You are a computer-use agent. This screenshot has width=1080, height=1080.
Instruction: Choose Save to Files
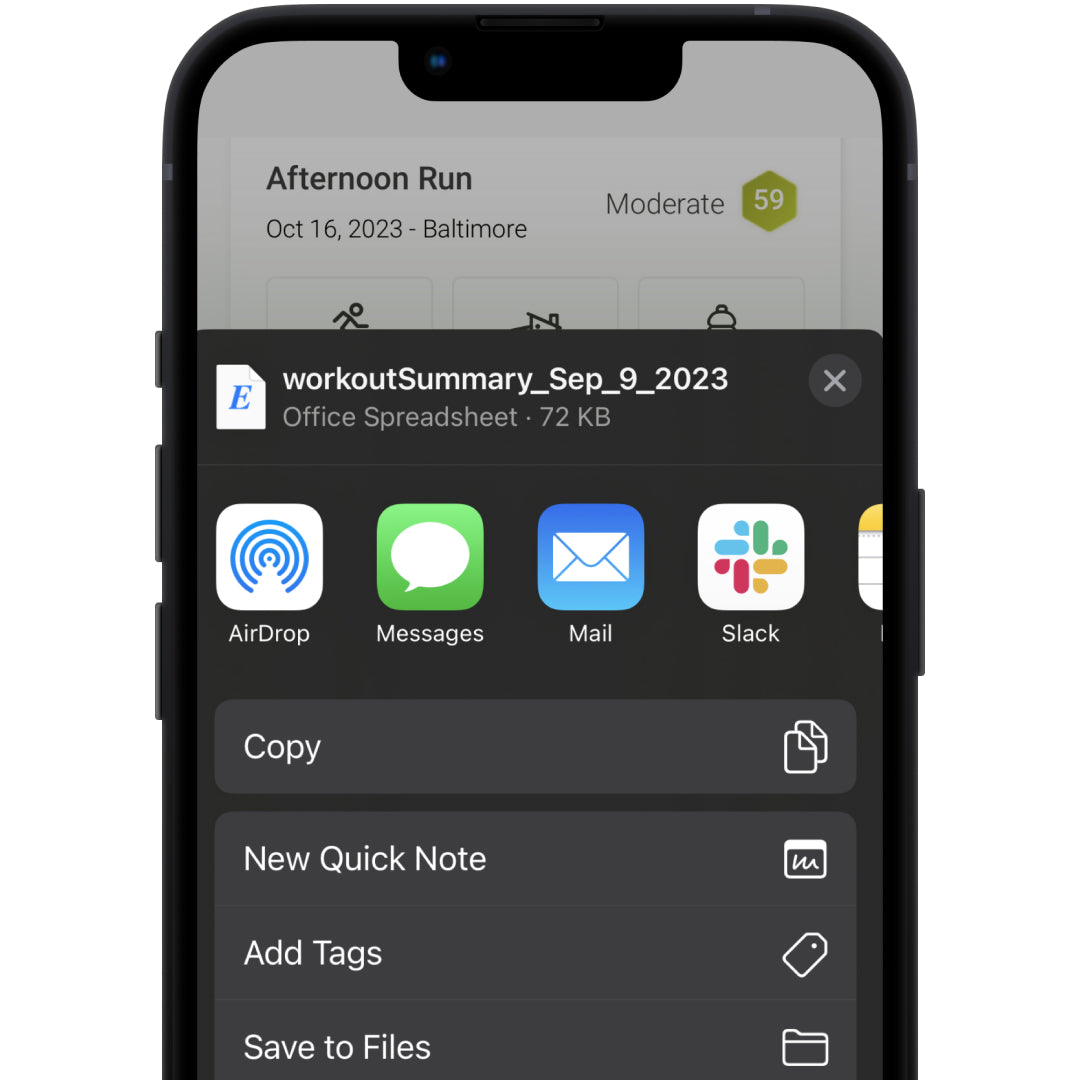click(x=535, y=1046)
